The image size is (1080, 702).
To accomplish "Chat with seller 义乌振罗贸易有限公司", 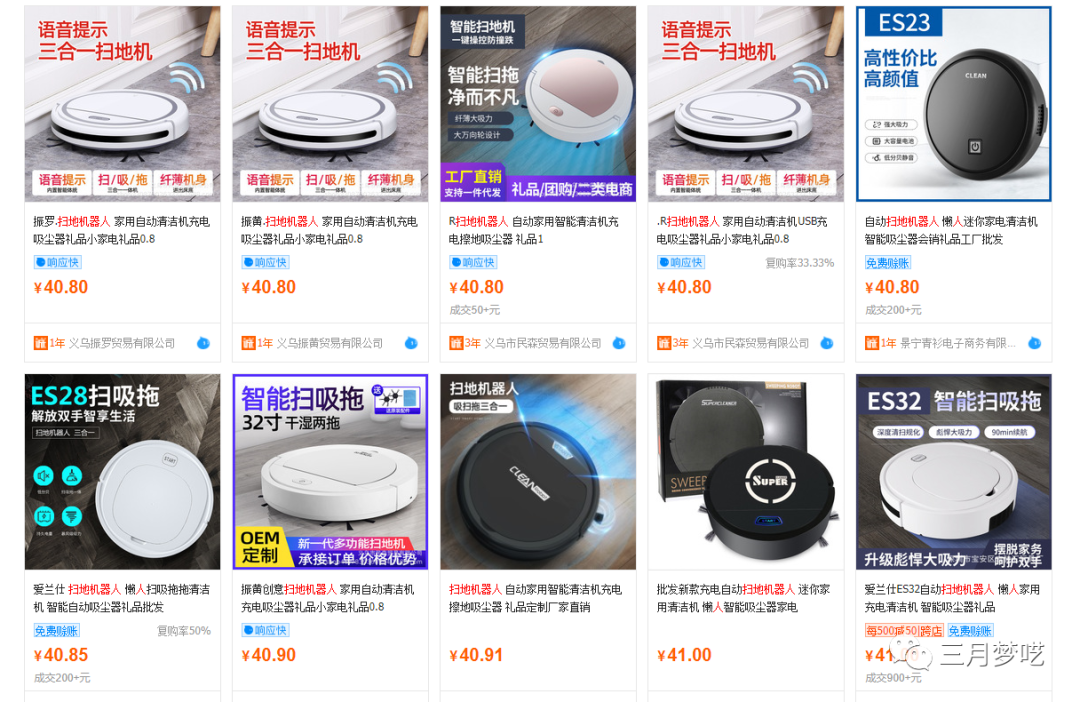I will tap(203, 343).
